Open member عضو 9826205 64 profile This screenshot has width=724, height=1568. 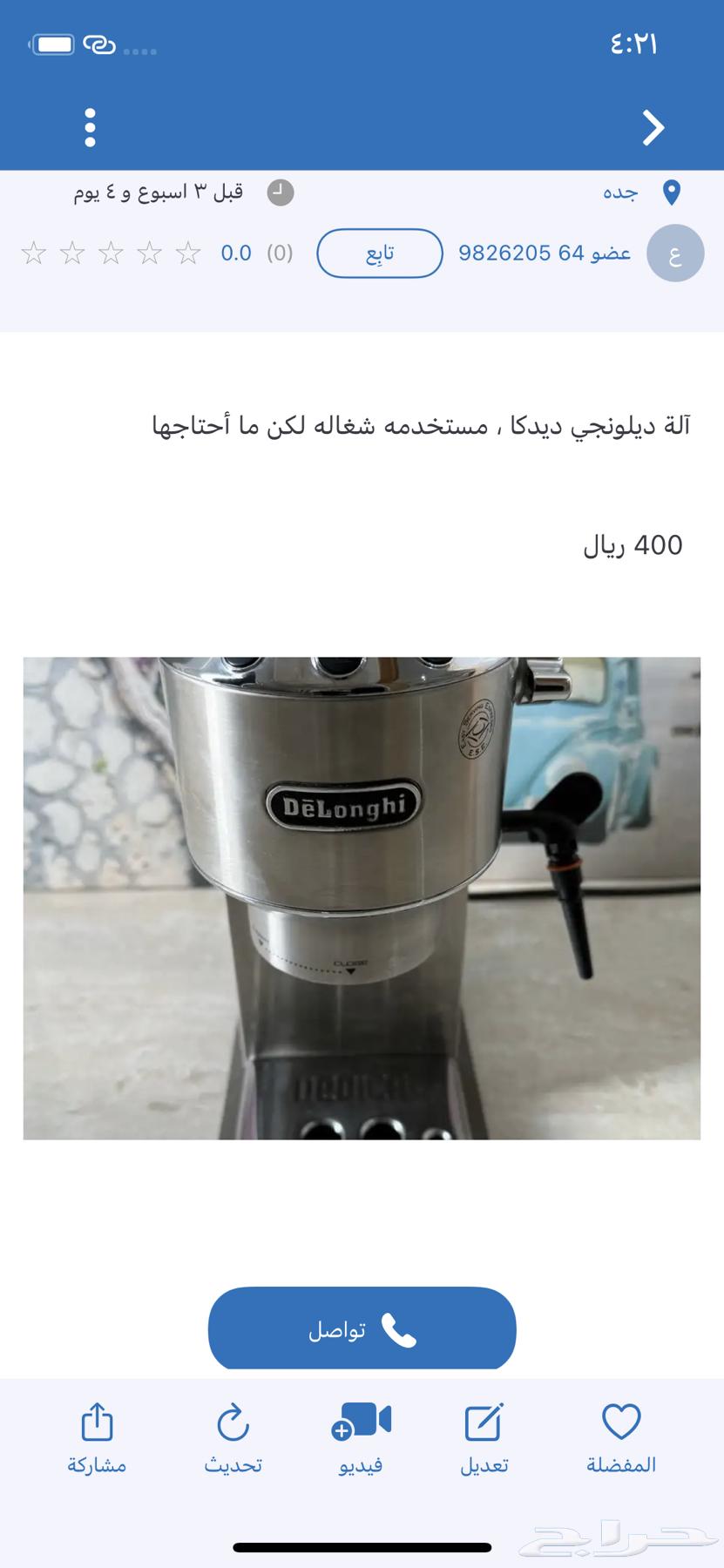[x=545, y=253]
